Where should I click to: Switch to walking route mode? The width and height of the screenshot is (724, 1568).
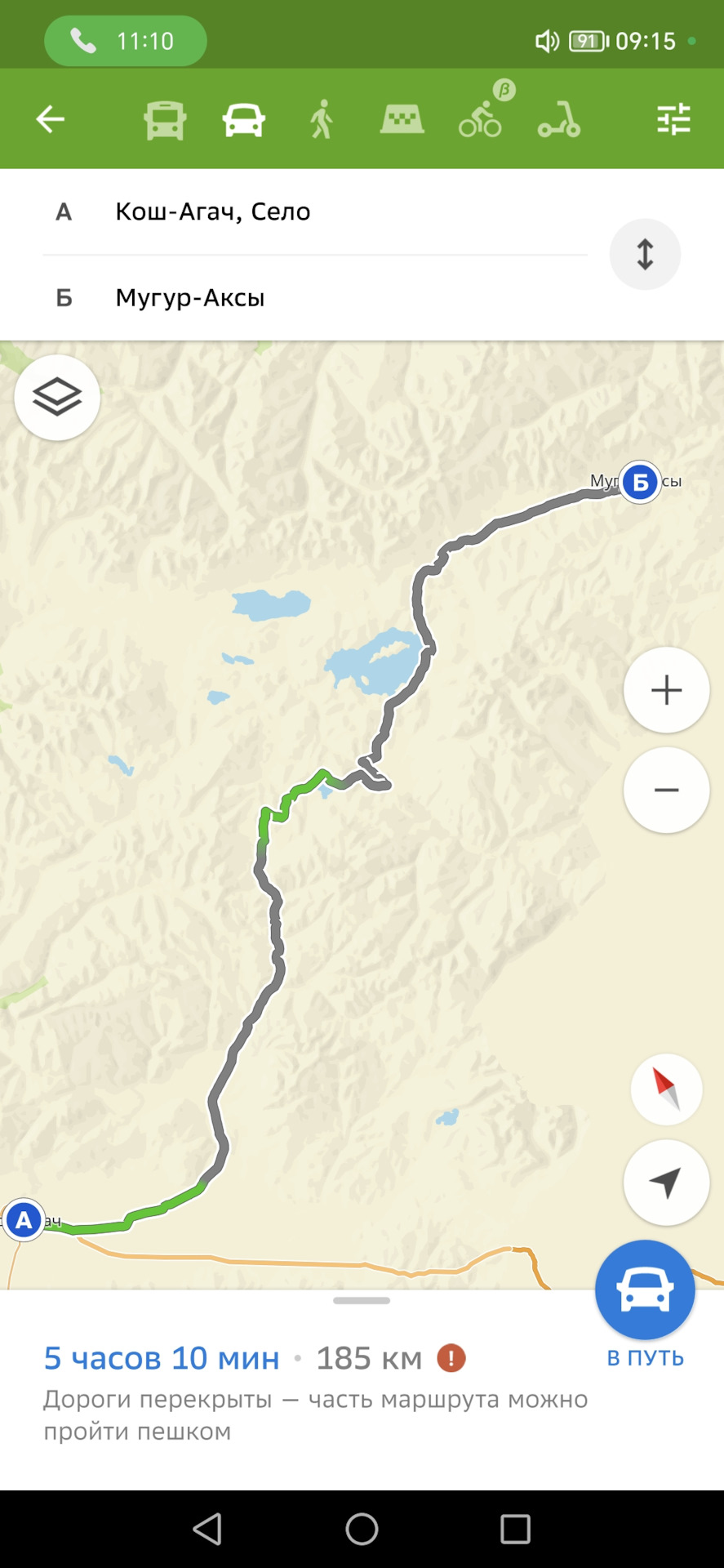click(322, 120)
